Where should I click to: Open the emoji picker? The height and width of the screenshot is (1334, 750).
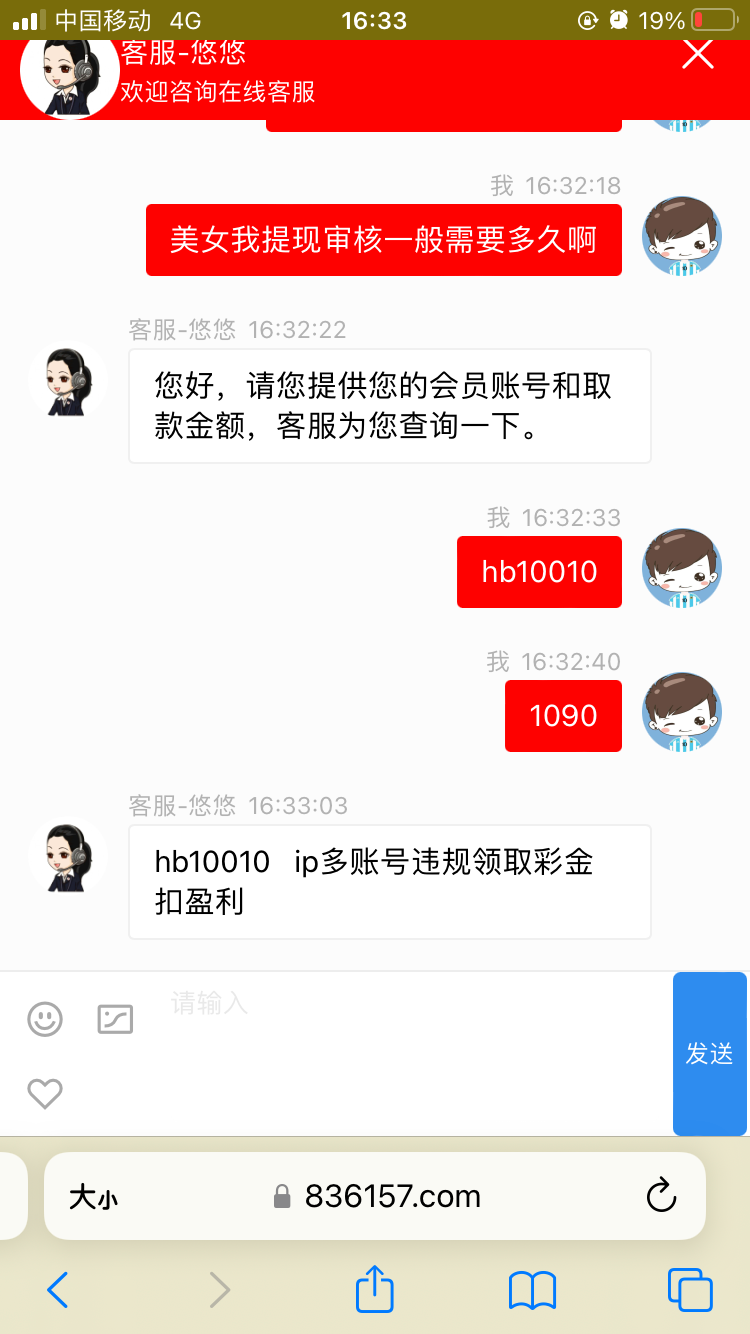pos(45,1019)
